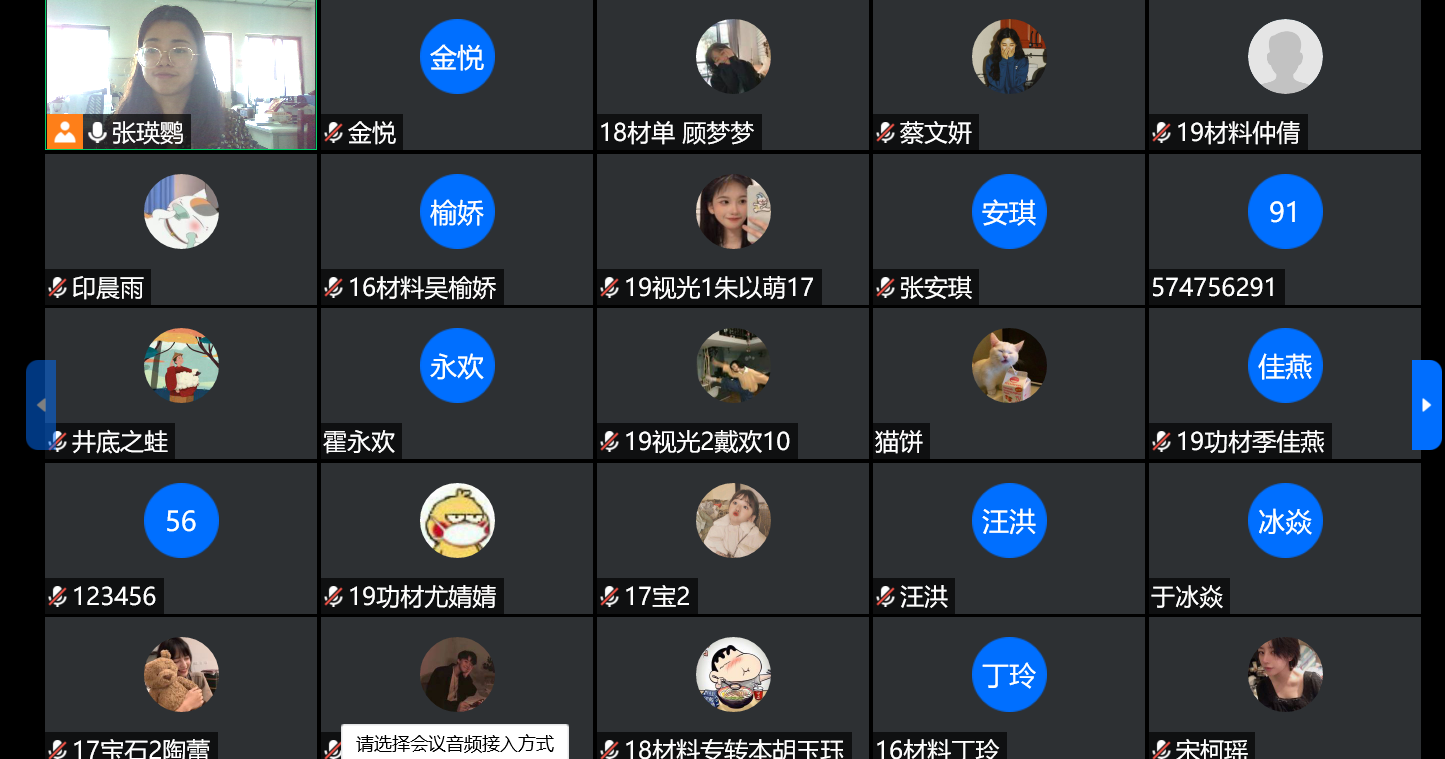Open the 19功材尤婧婧 tile
Image resolution: width=1445 pixels, height=759 pixels.
point(457,537)
